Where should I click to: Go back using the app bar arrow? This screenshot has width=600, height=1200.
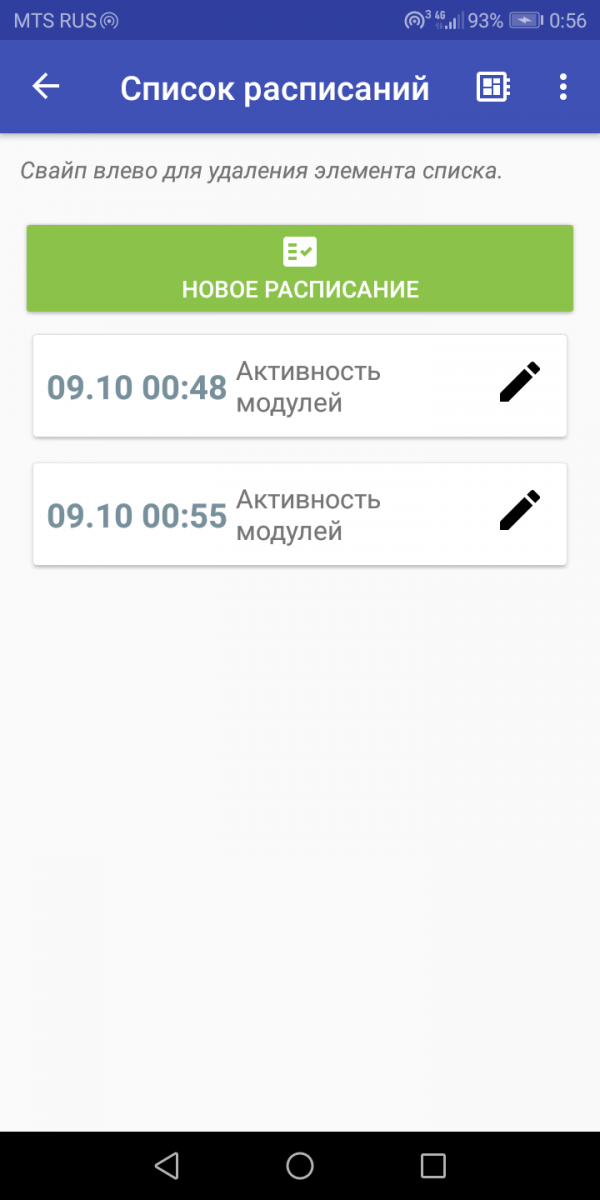click(x=46, y=87)
